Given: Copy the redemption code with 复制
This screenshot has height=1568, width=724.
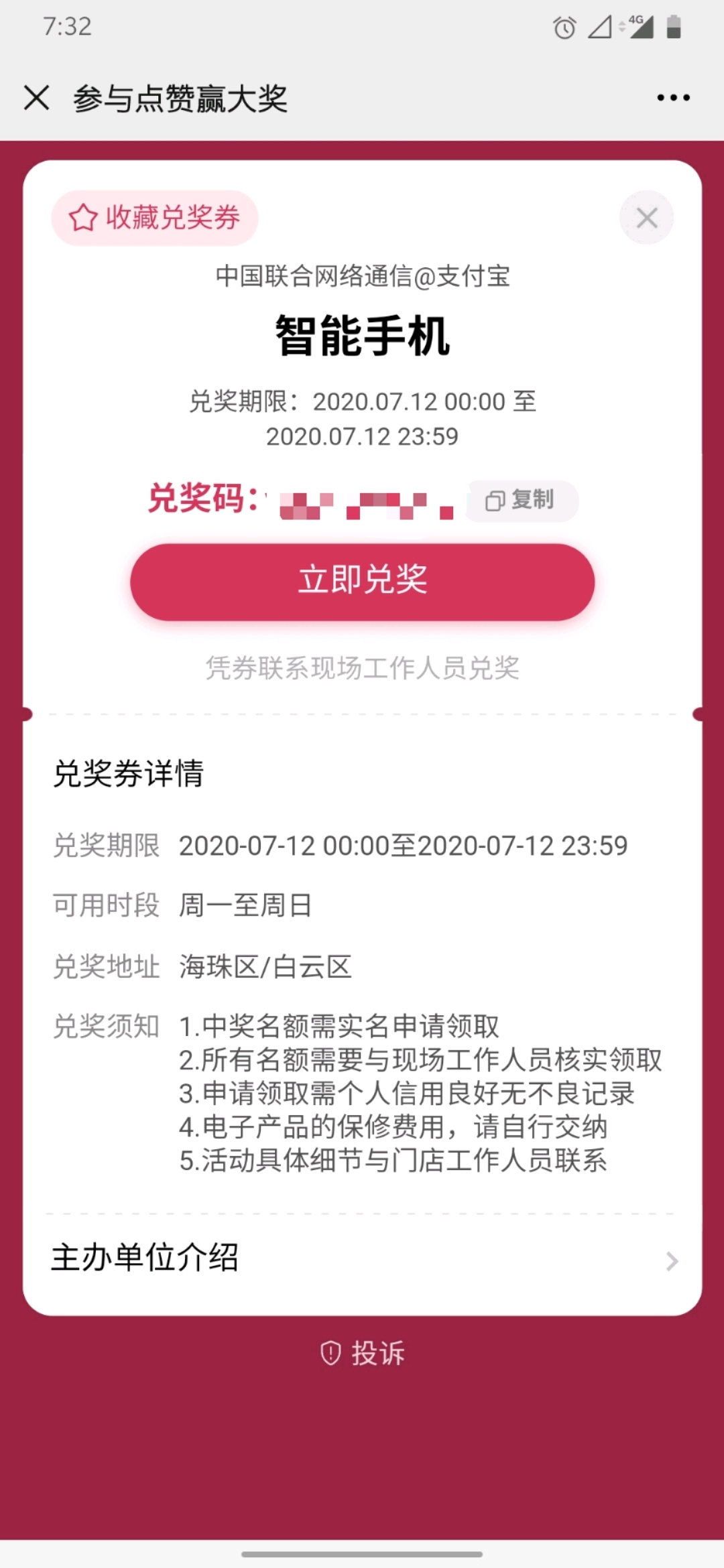Looking at the screenshot, I should 522,501.
